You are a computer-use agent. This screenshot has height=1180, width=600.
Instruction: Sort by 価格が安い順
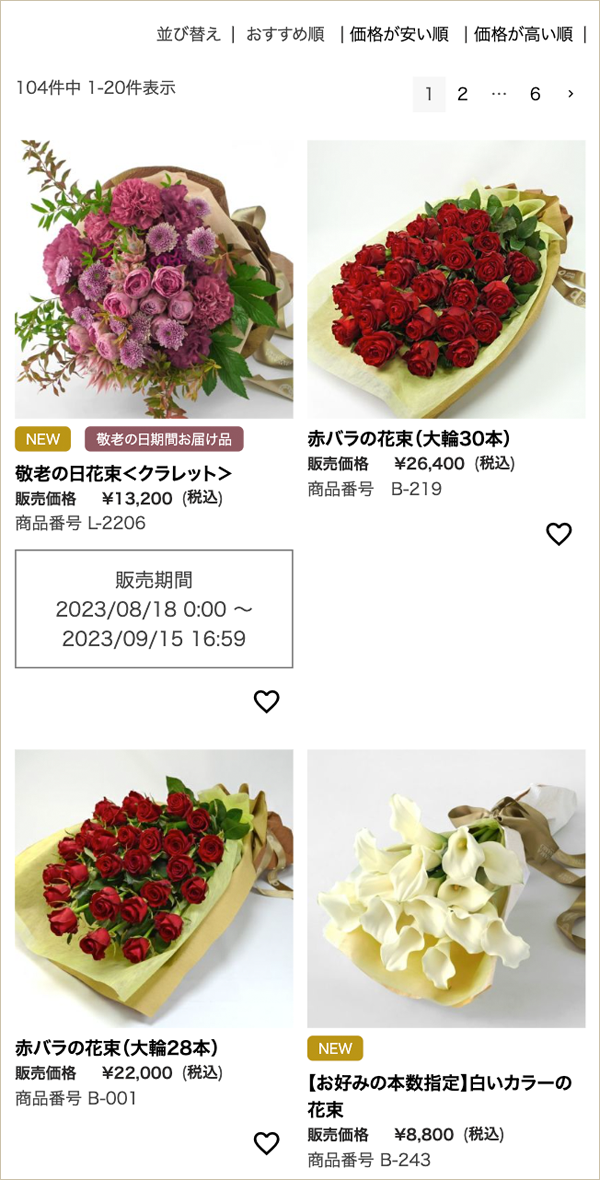pyautogui.click(x=399, y=34)
